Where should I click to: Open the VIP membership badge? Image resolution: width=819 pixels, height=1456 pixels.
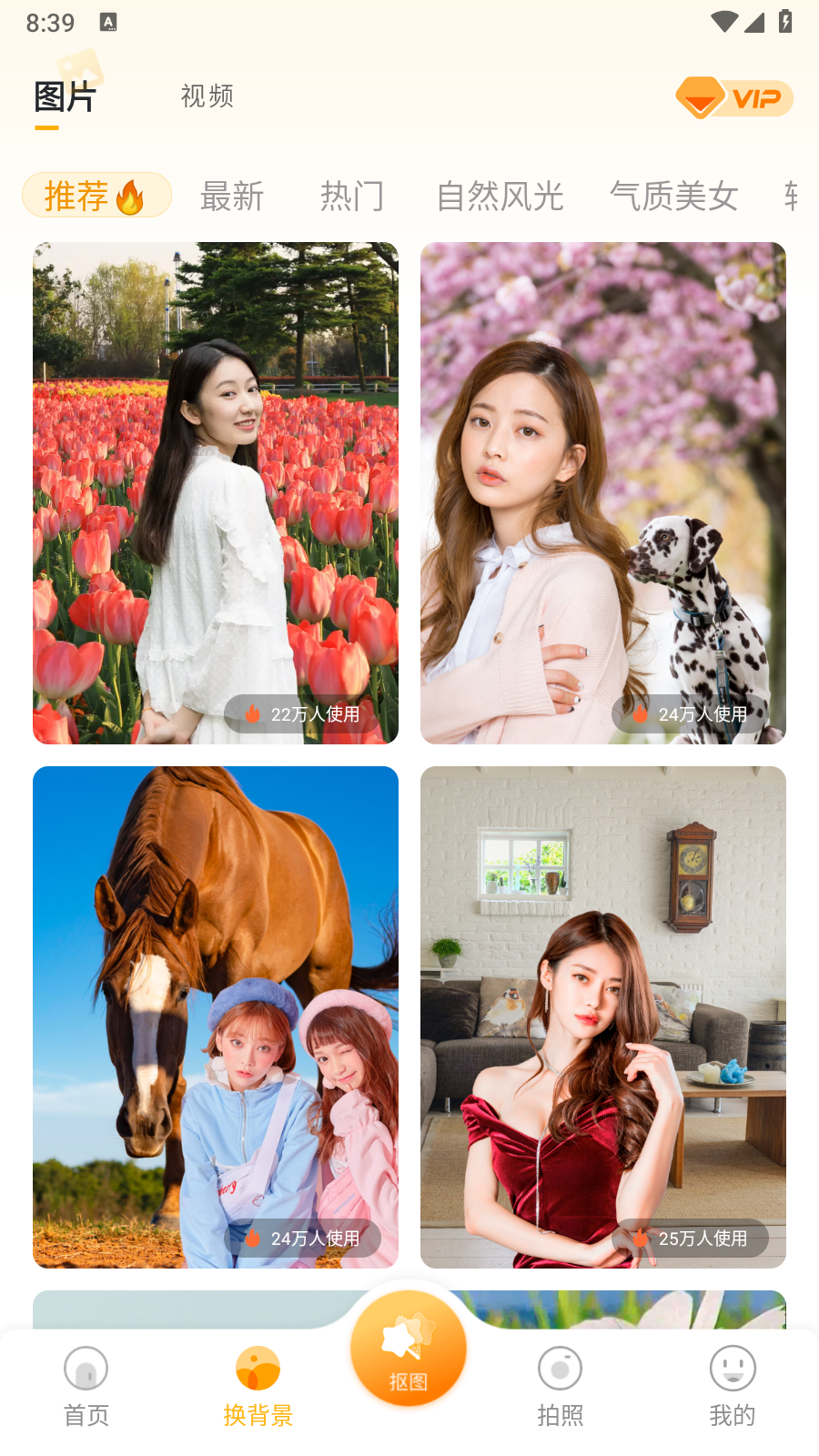click(x=733, y=98)
